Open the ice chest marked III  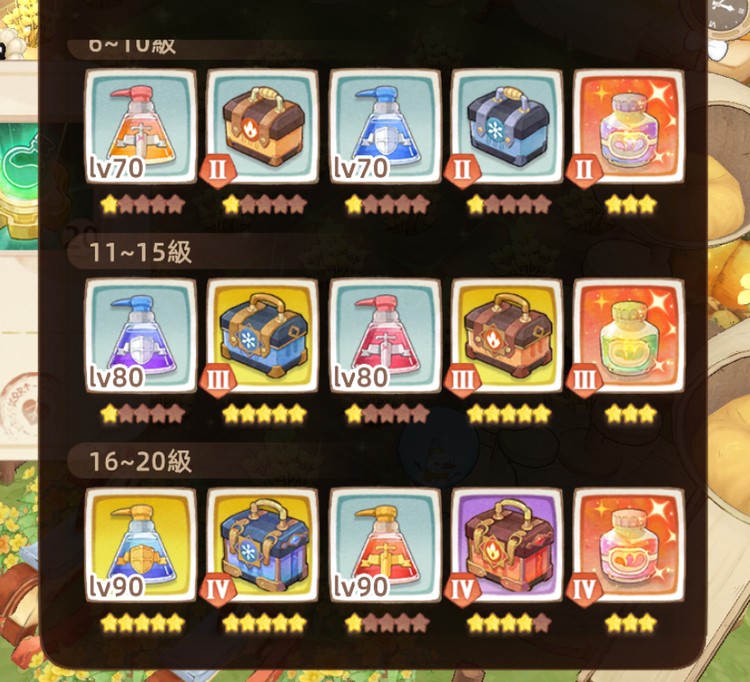coord(262,335)
